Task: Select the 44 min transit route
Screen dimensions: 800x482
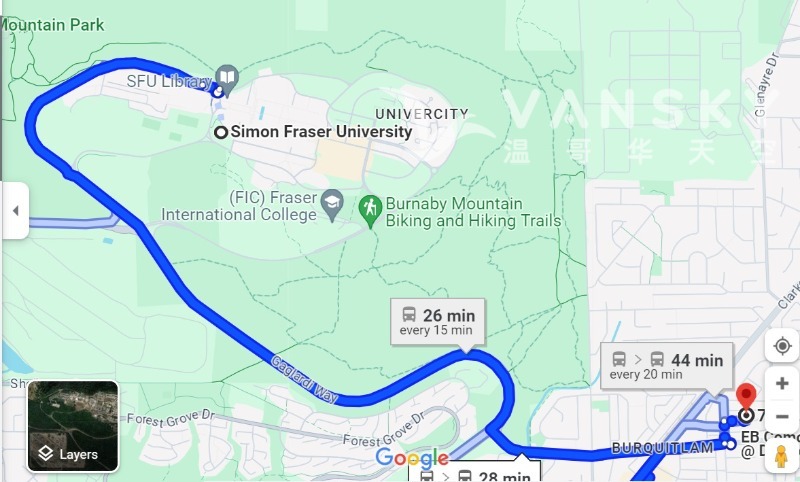Action: pyautogui.click(x=667, y=365)
